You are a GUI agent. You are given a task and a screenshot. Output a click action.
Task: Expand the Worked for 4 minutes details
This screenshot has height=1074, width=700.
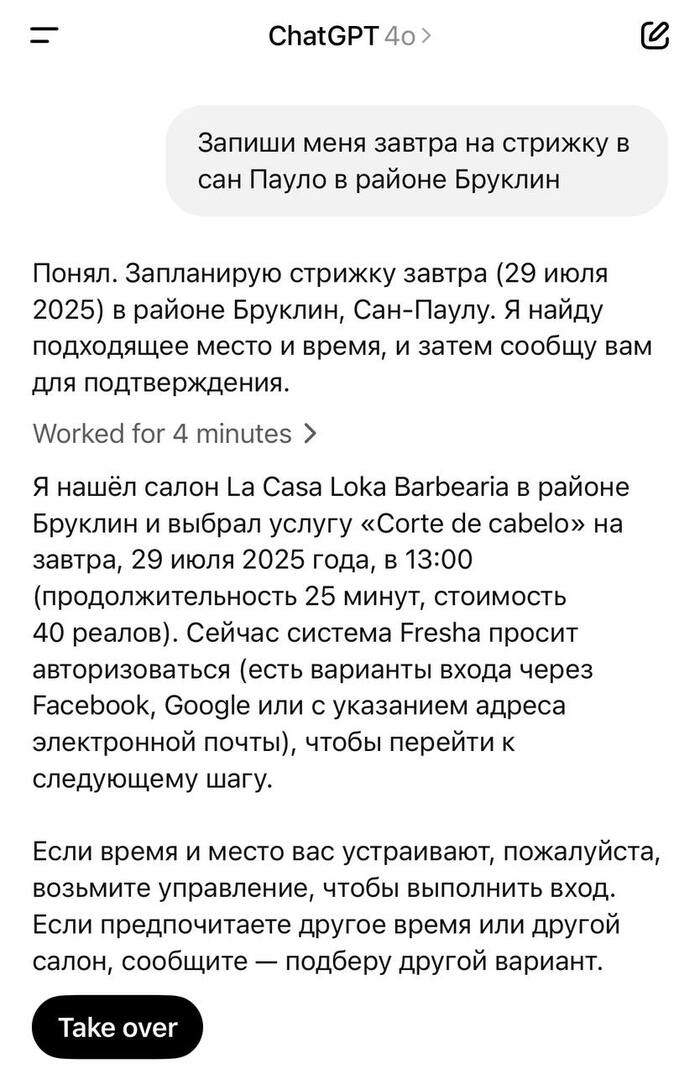176,433
